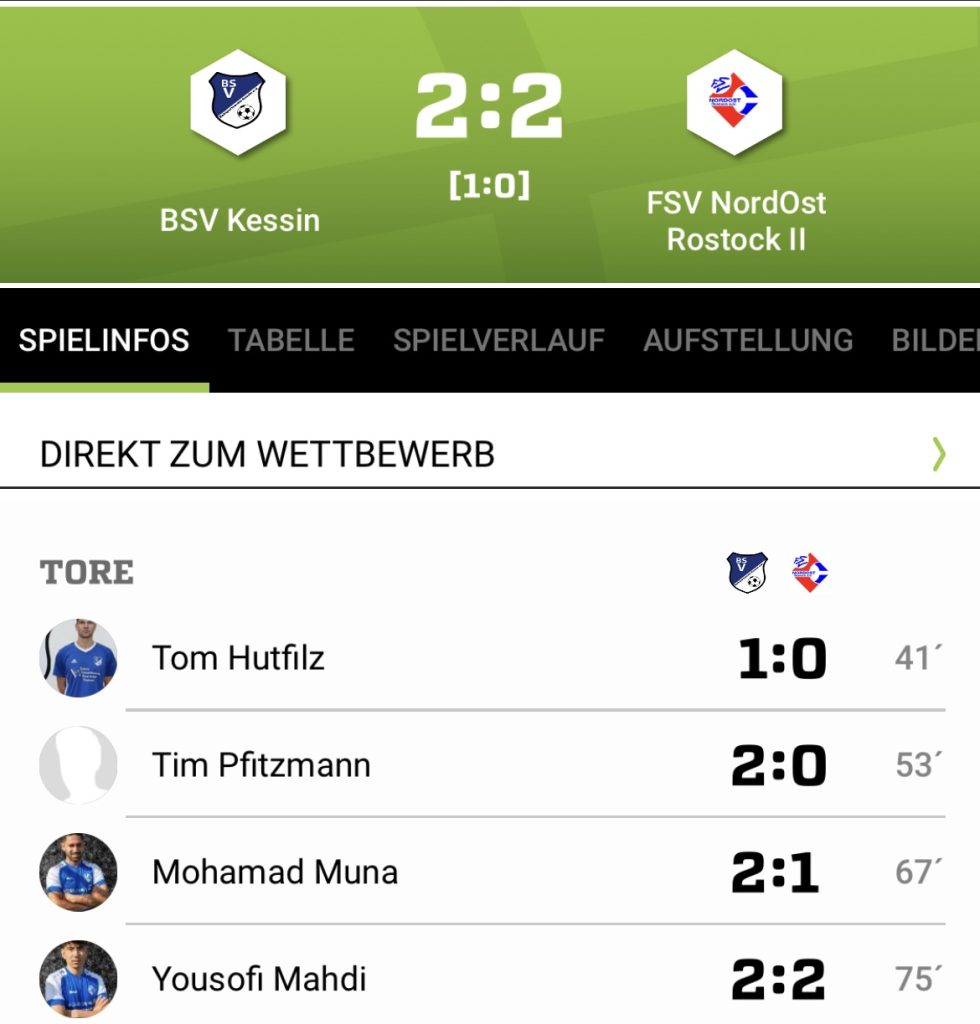Open Direkt zum Wettbewerb
Viewport: 980px width, 1024px height.
(489, 455)
